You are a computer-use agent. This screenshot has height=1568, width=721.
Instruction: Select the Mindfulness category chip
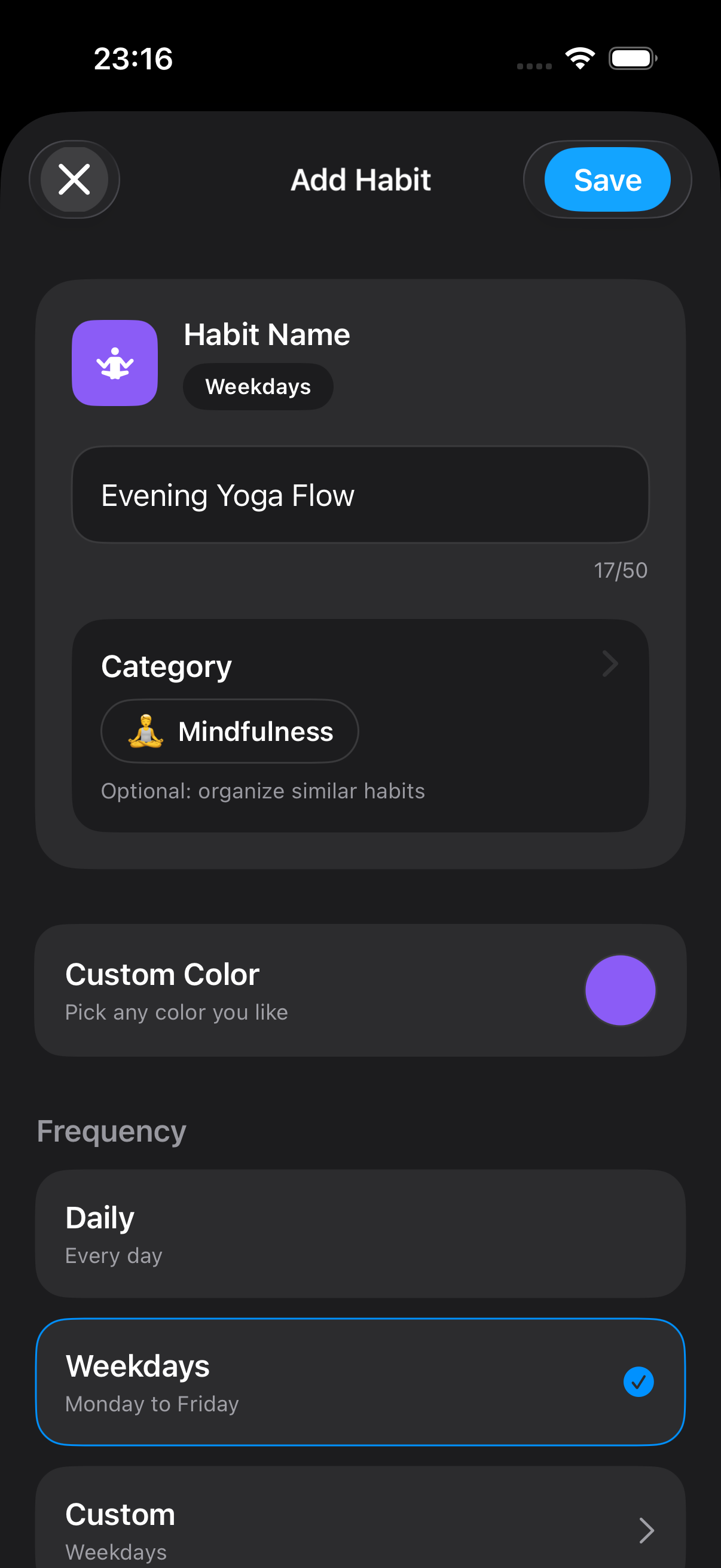click(x=230, y=730)
